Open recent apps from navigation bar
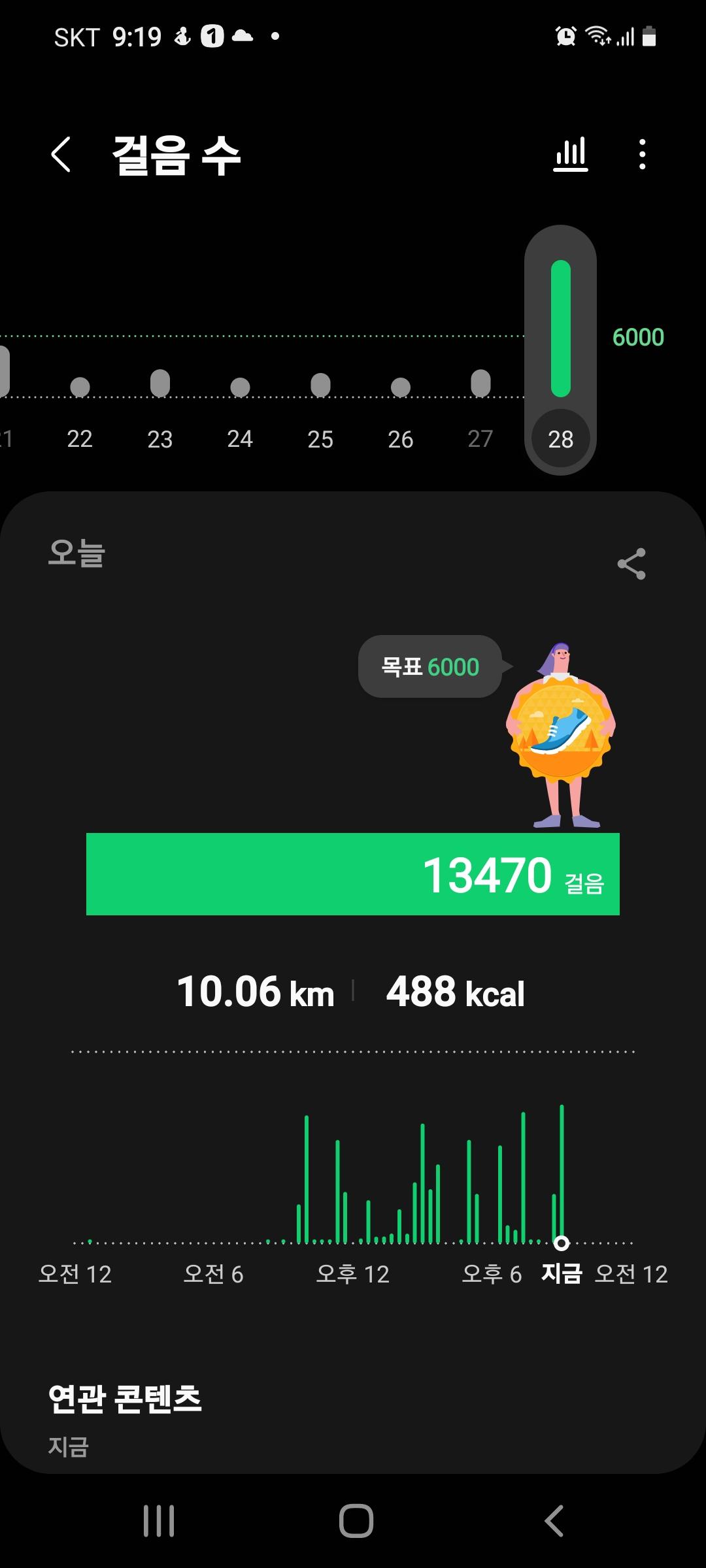 159,1520
